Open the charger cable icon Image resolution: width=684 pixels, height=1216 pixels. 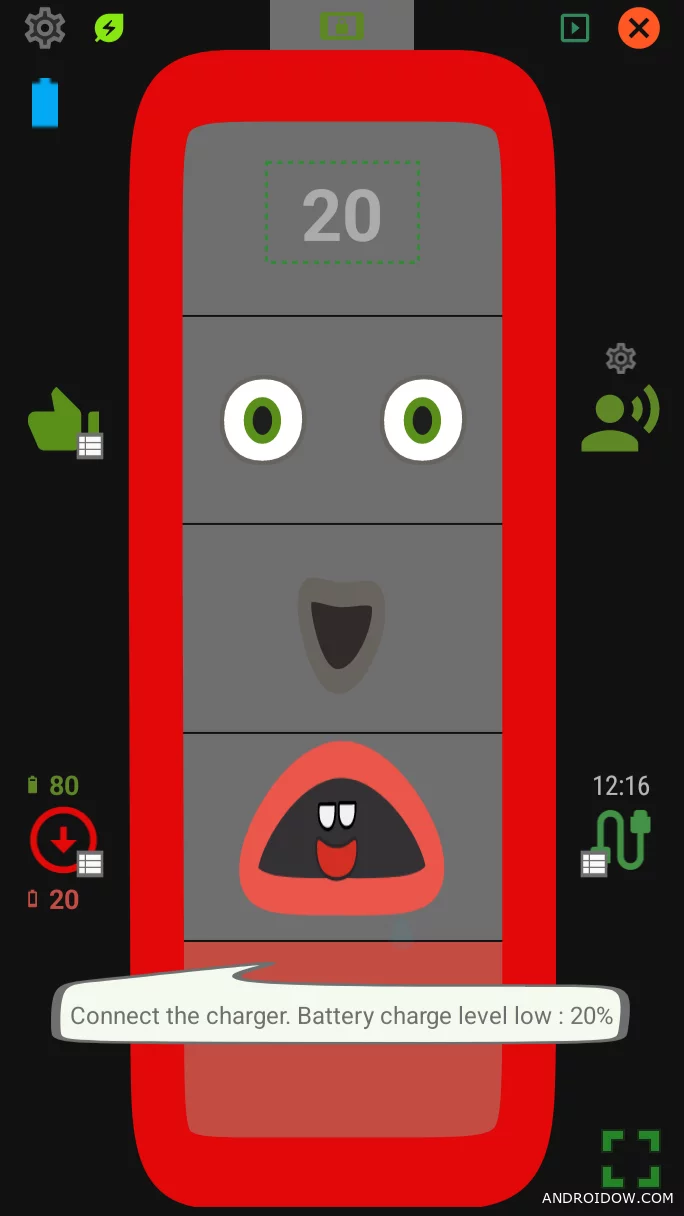[621, 840]
